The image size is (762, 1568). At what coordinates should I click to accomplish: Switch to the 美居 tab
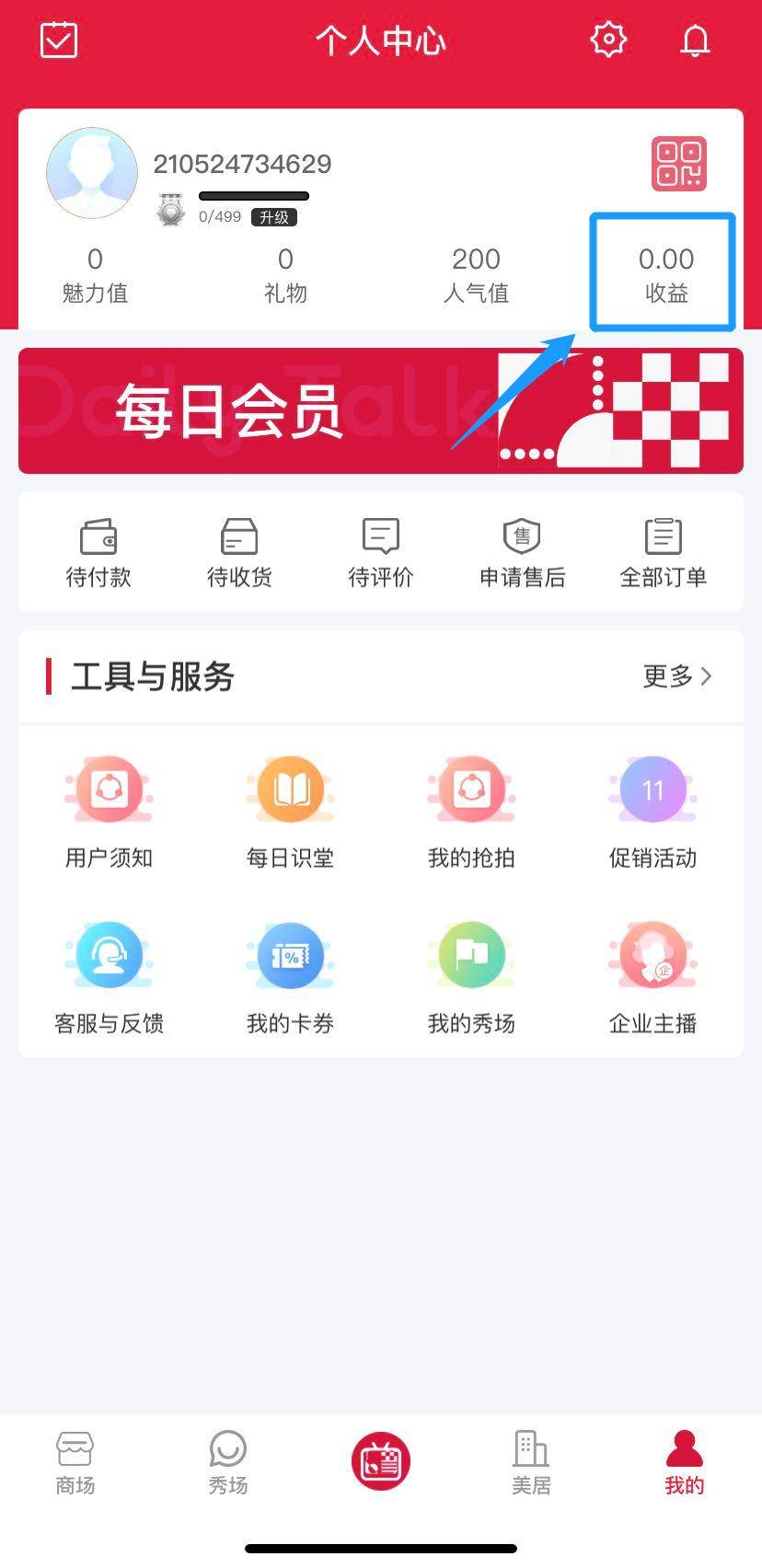(531, 1462)
